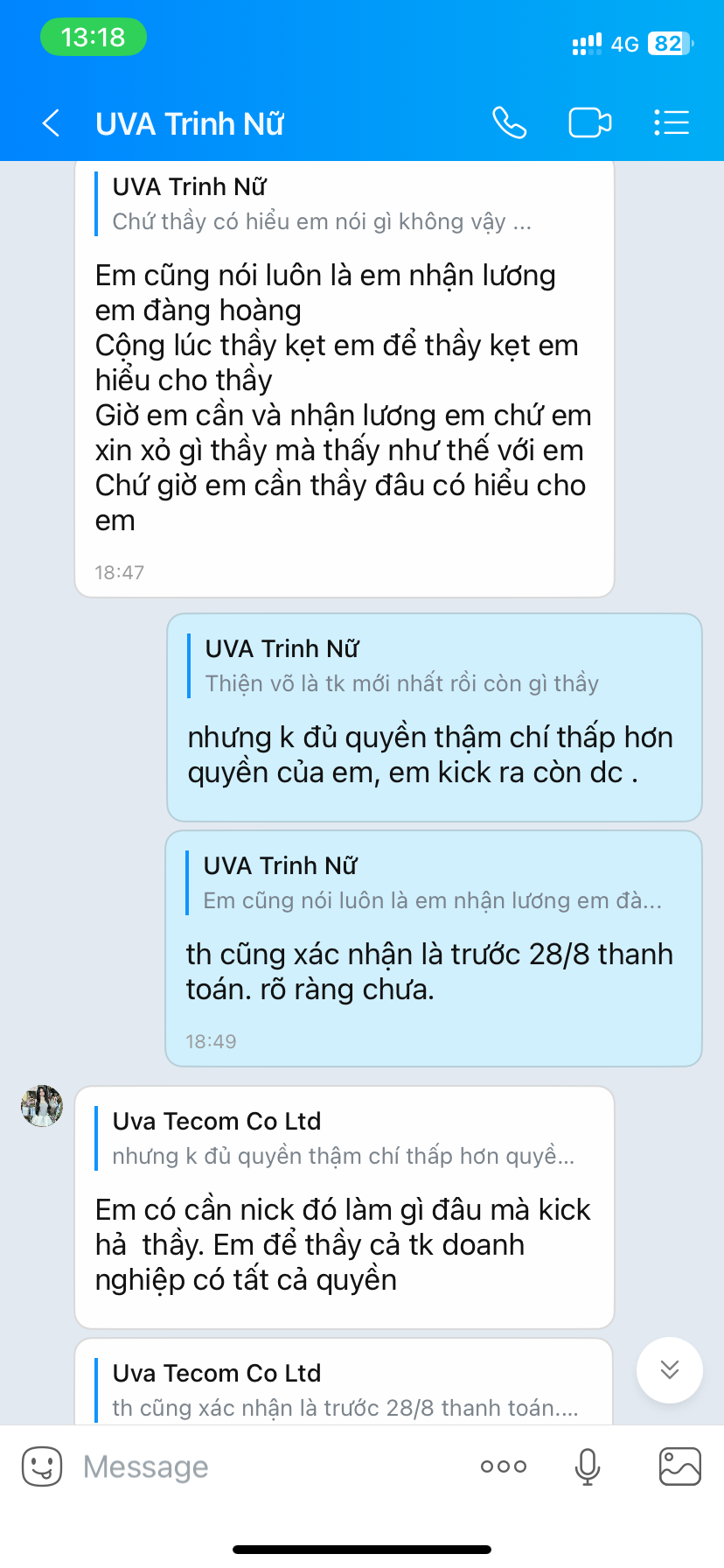This screenshot has width=724, height=1568.
Task: Open the sender's avatar beside Uva Tecom message
Action: tap(42, 1106)
